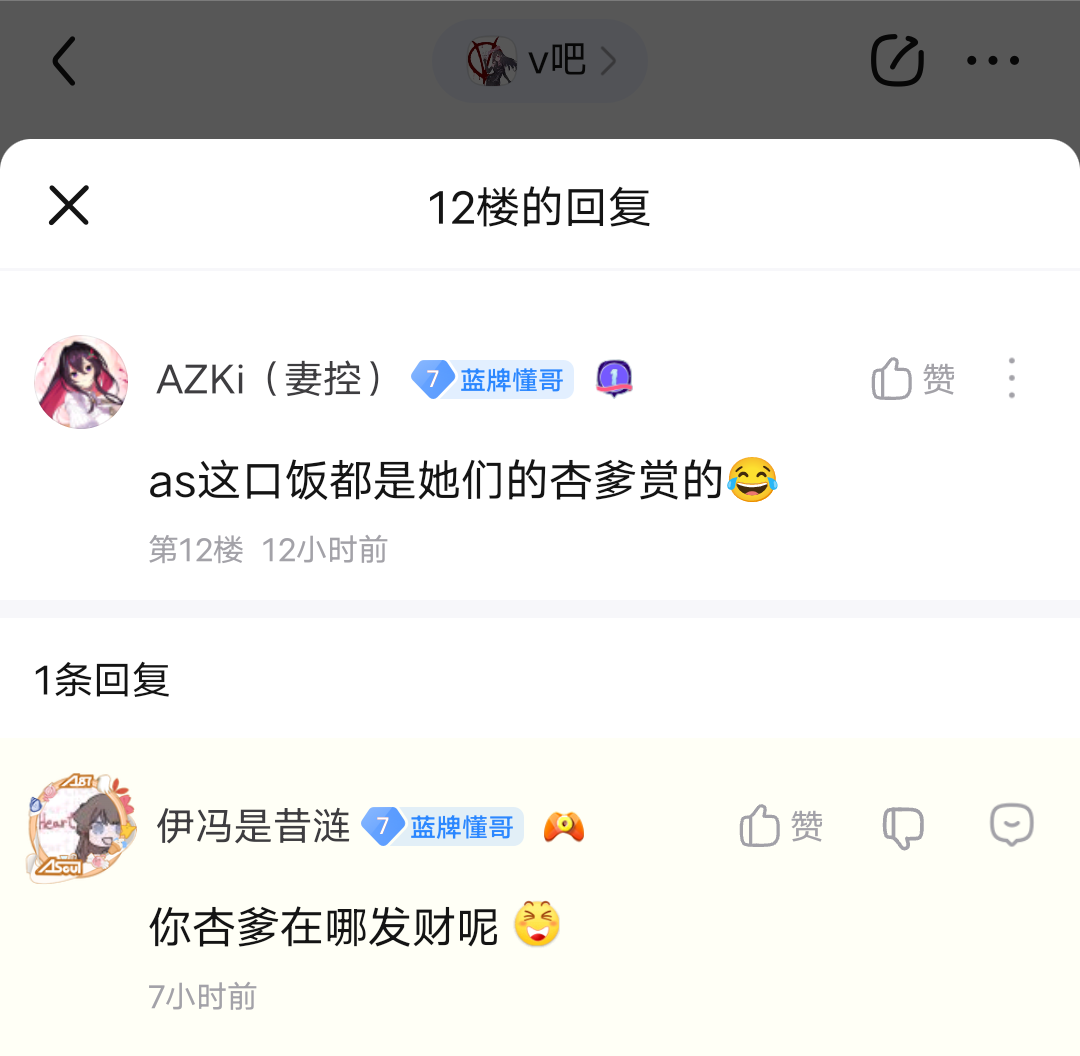Open the top bar overflow menu
Screen dimensions: 1080x1056
point(992,61)
